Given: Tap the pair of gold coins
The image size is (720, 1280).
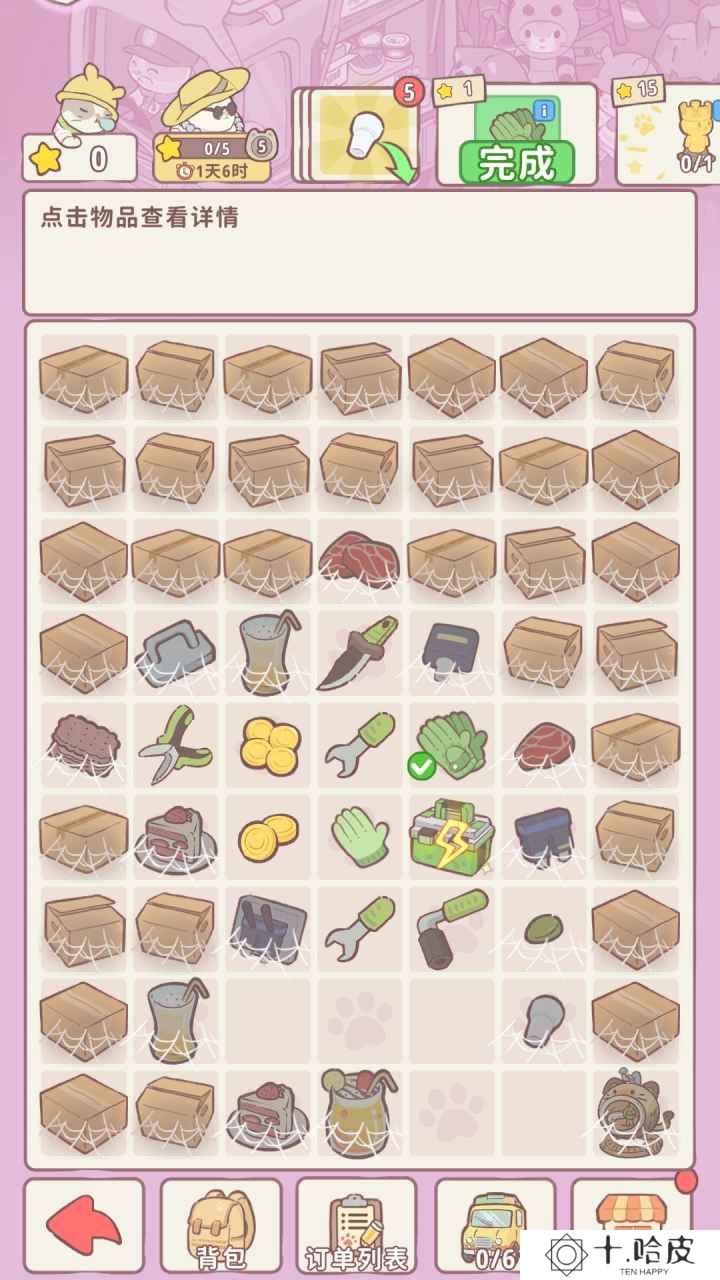Looking at the screenshot, I should tap(267, 835).
